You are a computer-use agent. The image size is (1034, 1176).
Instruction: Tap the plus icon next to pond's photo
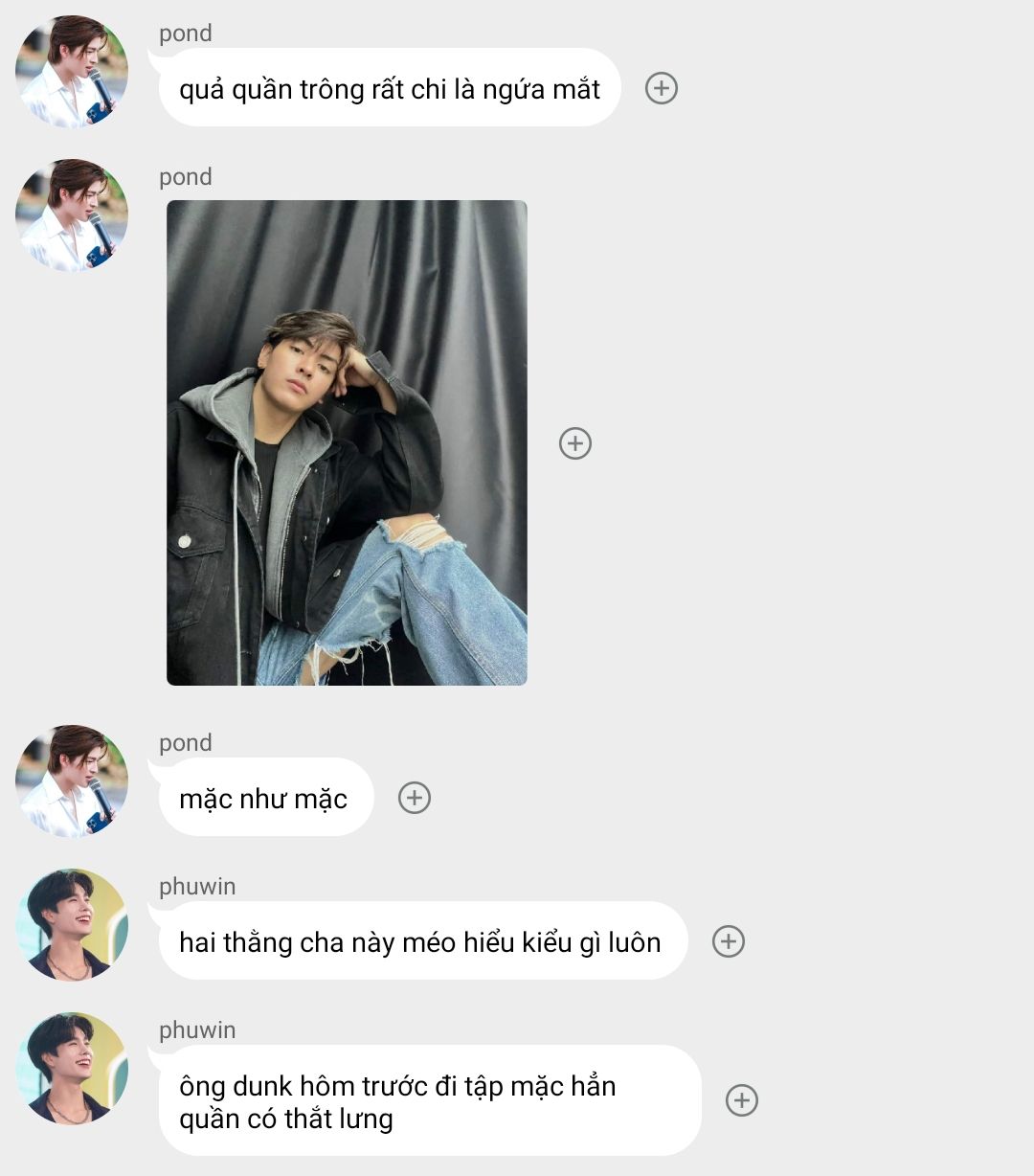[x=575, y=443]
